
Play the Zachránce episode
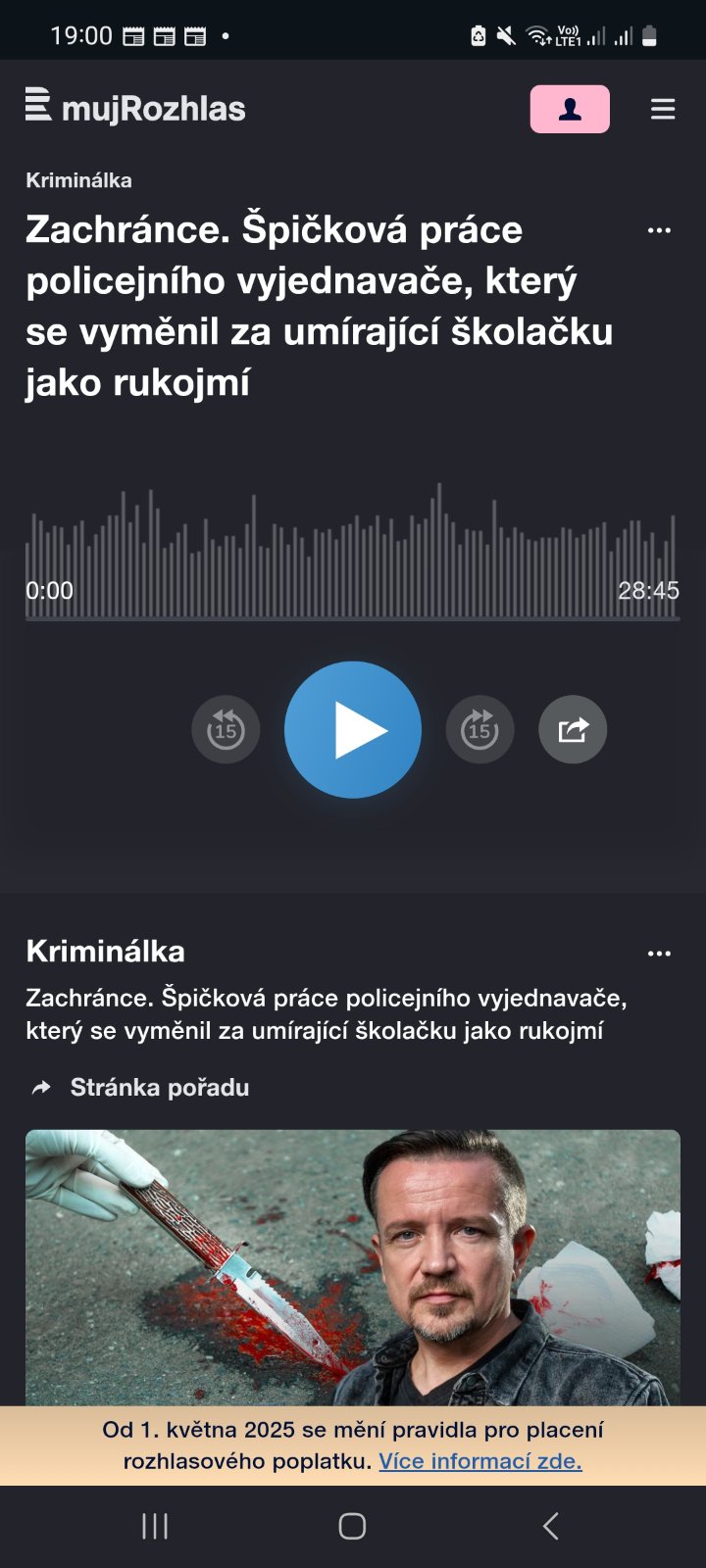pos(353,730)
